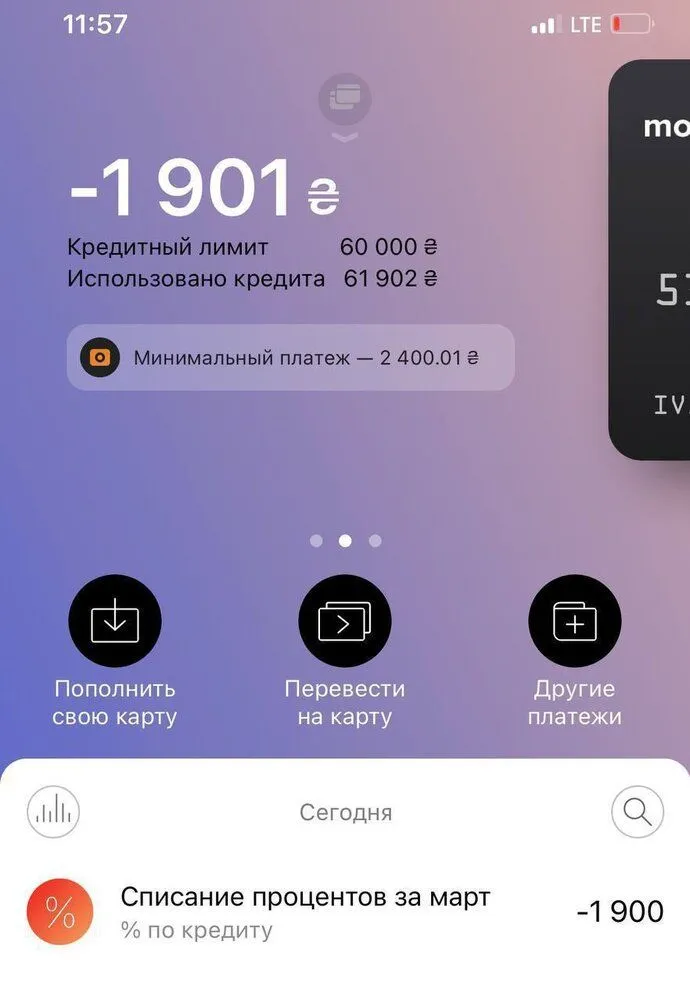Open the cards stack icon at top
Viewport: 690px width, 1000px height.
click(345, 98)
